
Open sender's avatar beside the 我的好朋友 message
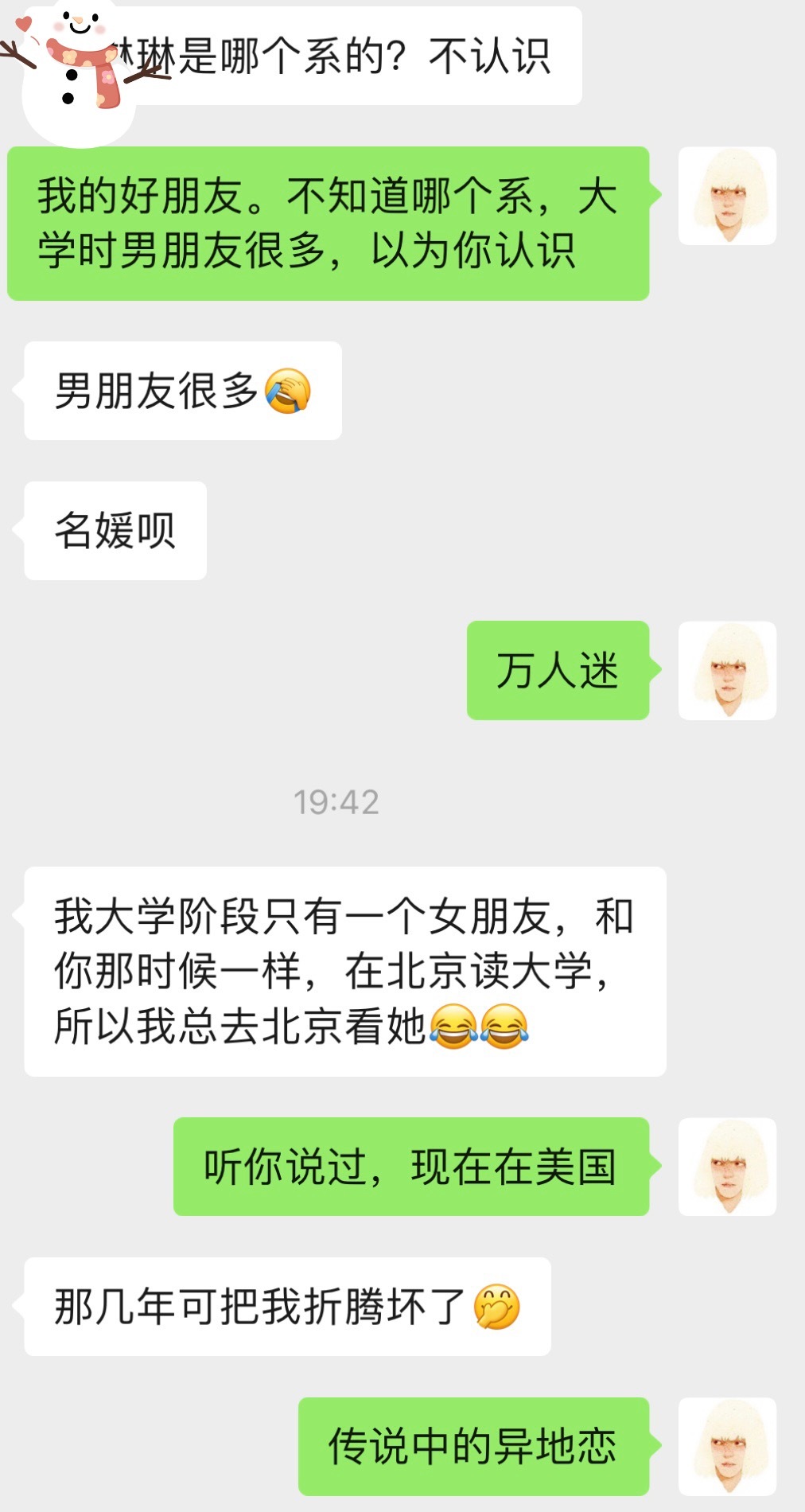tap(727, 196)
